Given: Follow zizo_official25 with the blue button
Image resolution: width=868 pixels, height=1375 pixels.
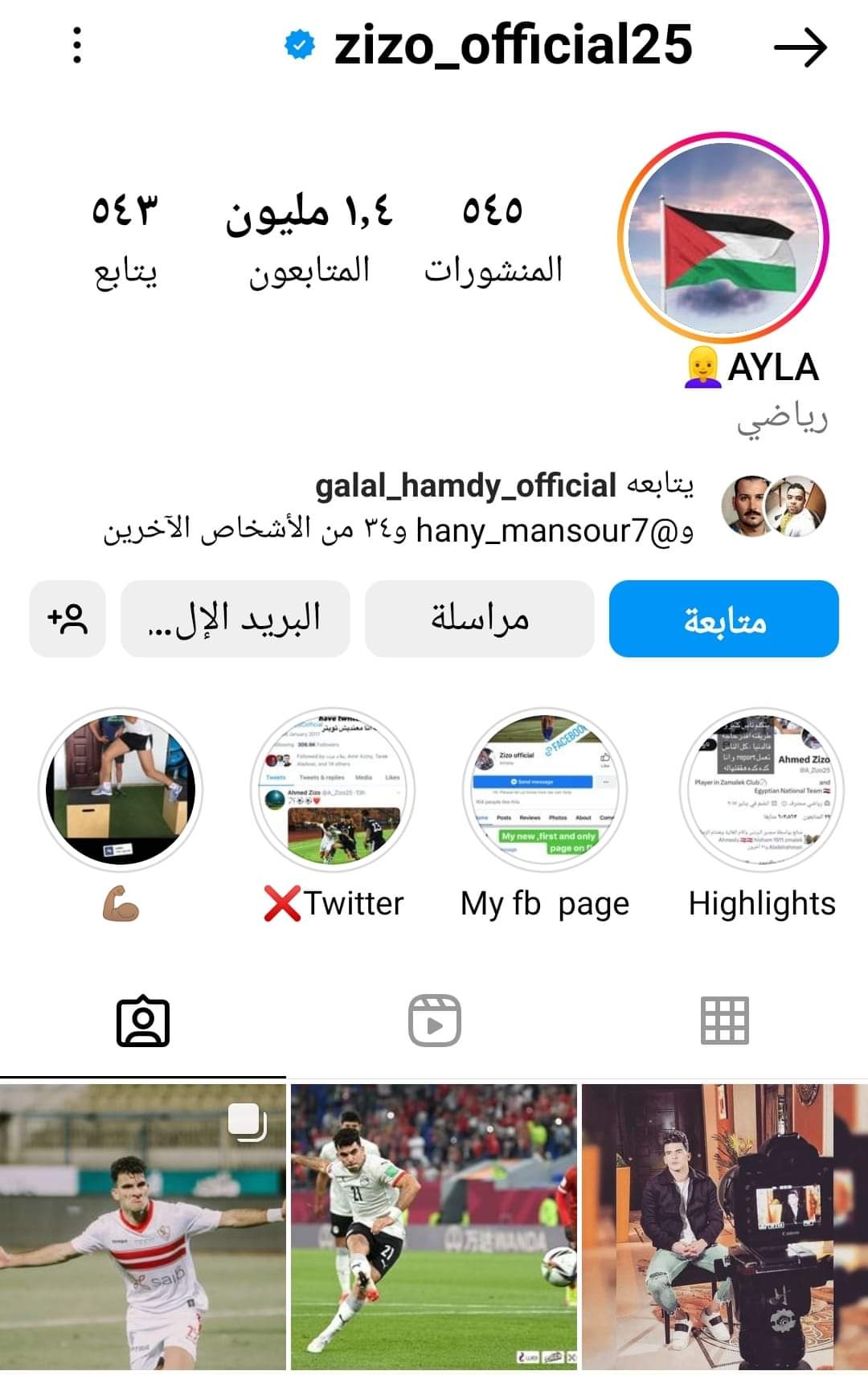Looking at the screenshot, I should [723, 619].
